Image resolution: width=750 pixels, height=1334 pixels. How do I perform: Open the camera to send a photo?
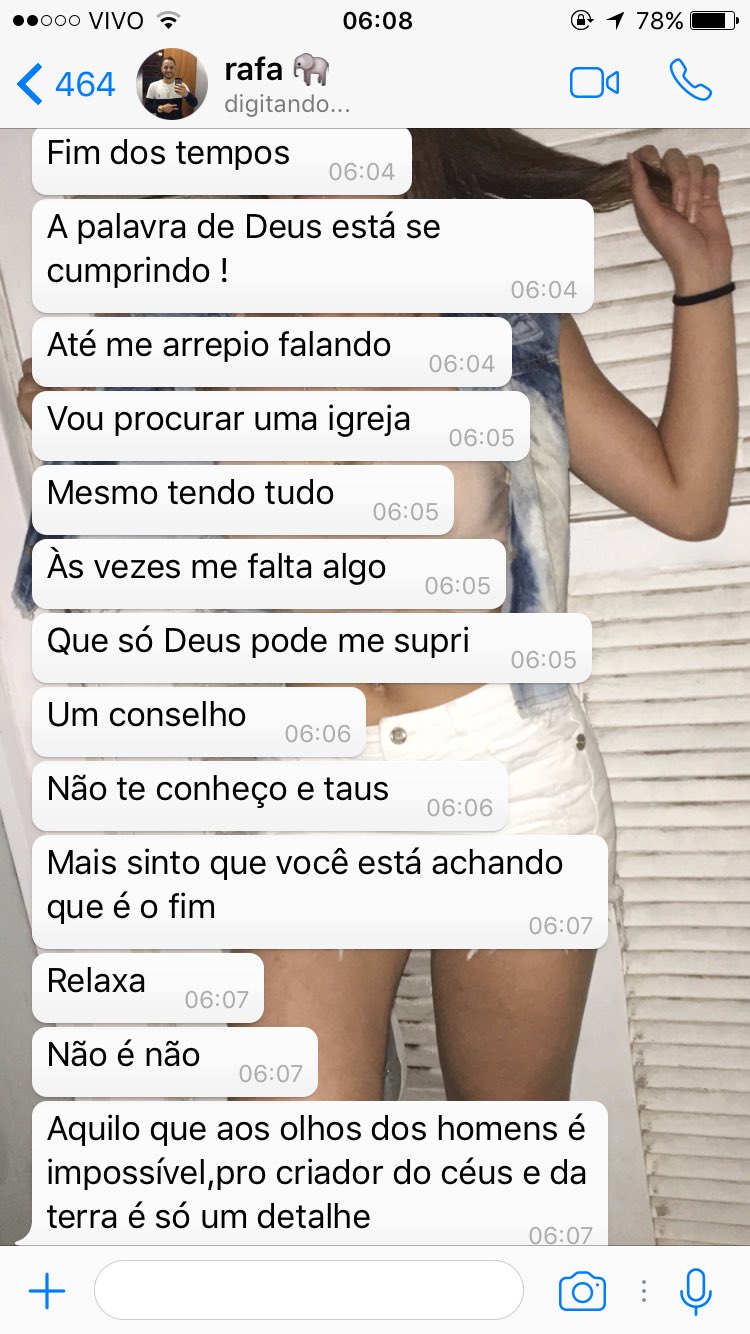click(x=582, y=1291)
